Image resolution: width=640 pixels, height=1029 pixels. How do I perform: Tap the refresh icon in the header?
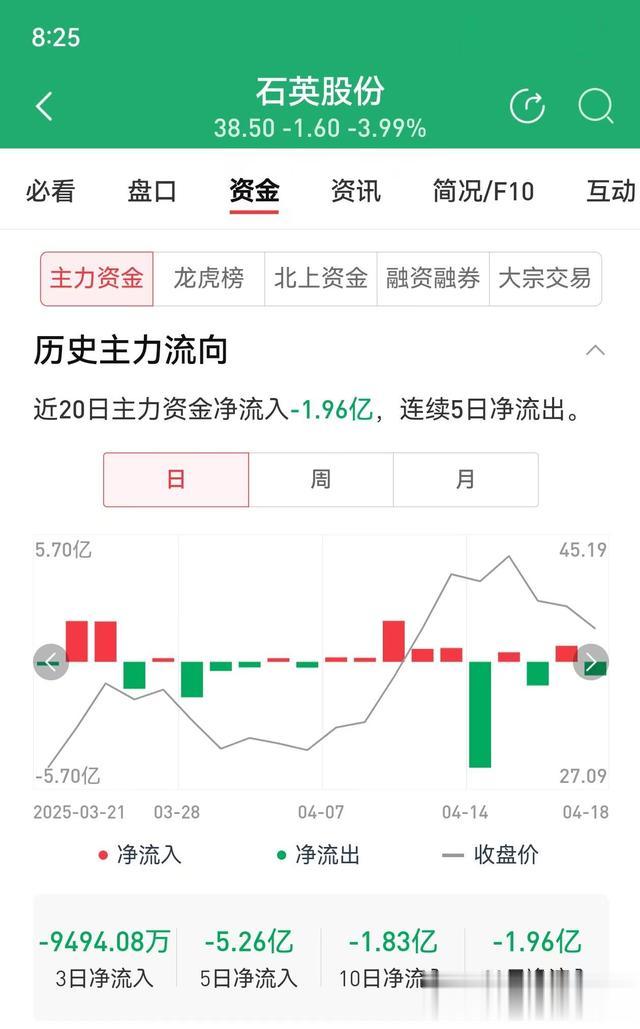pyautogui.click(x=527, y=106)
